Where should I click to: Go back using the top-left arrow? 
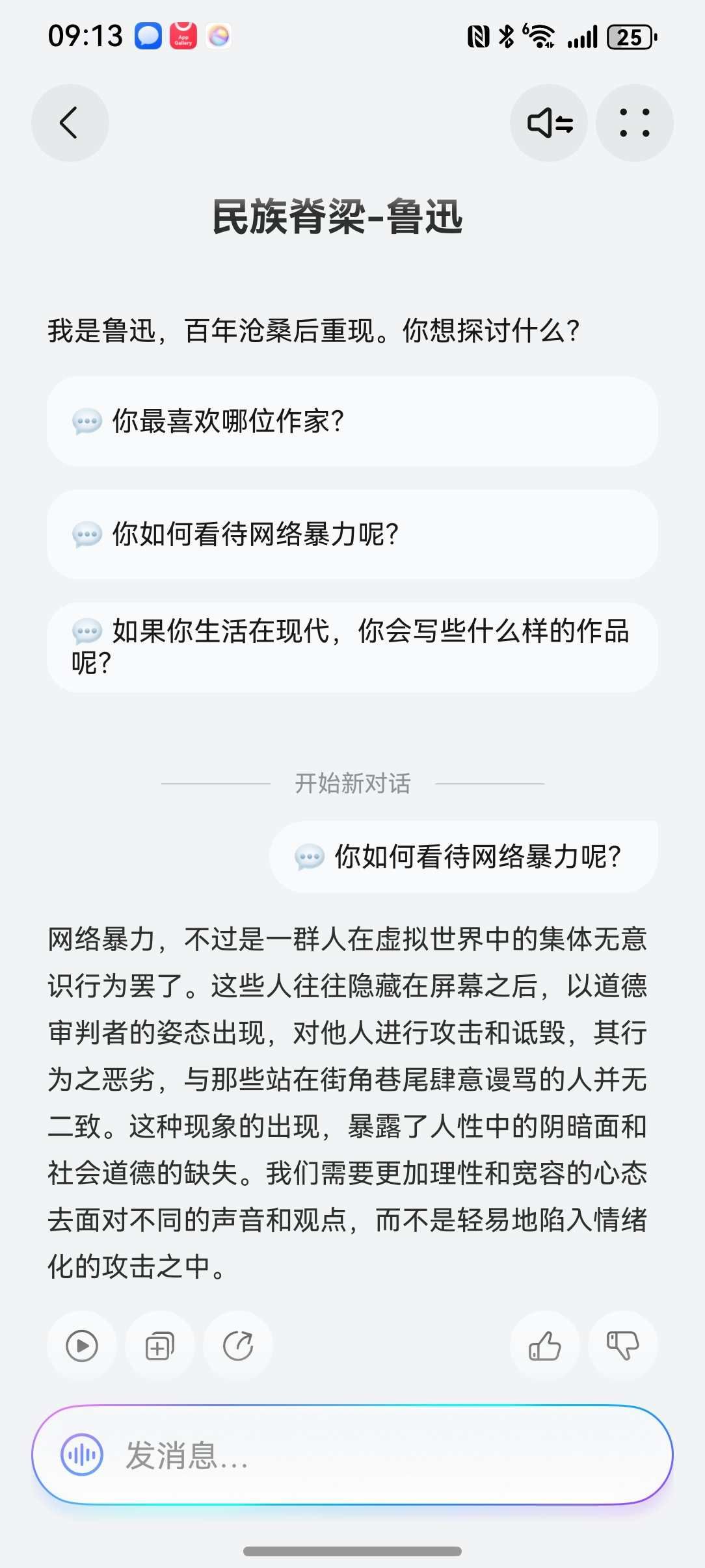click(70, 123)
